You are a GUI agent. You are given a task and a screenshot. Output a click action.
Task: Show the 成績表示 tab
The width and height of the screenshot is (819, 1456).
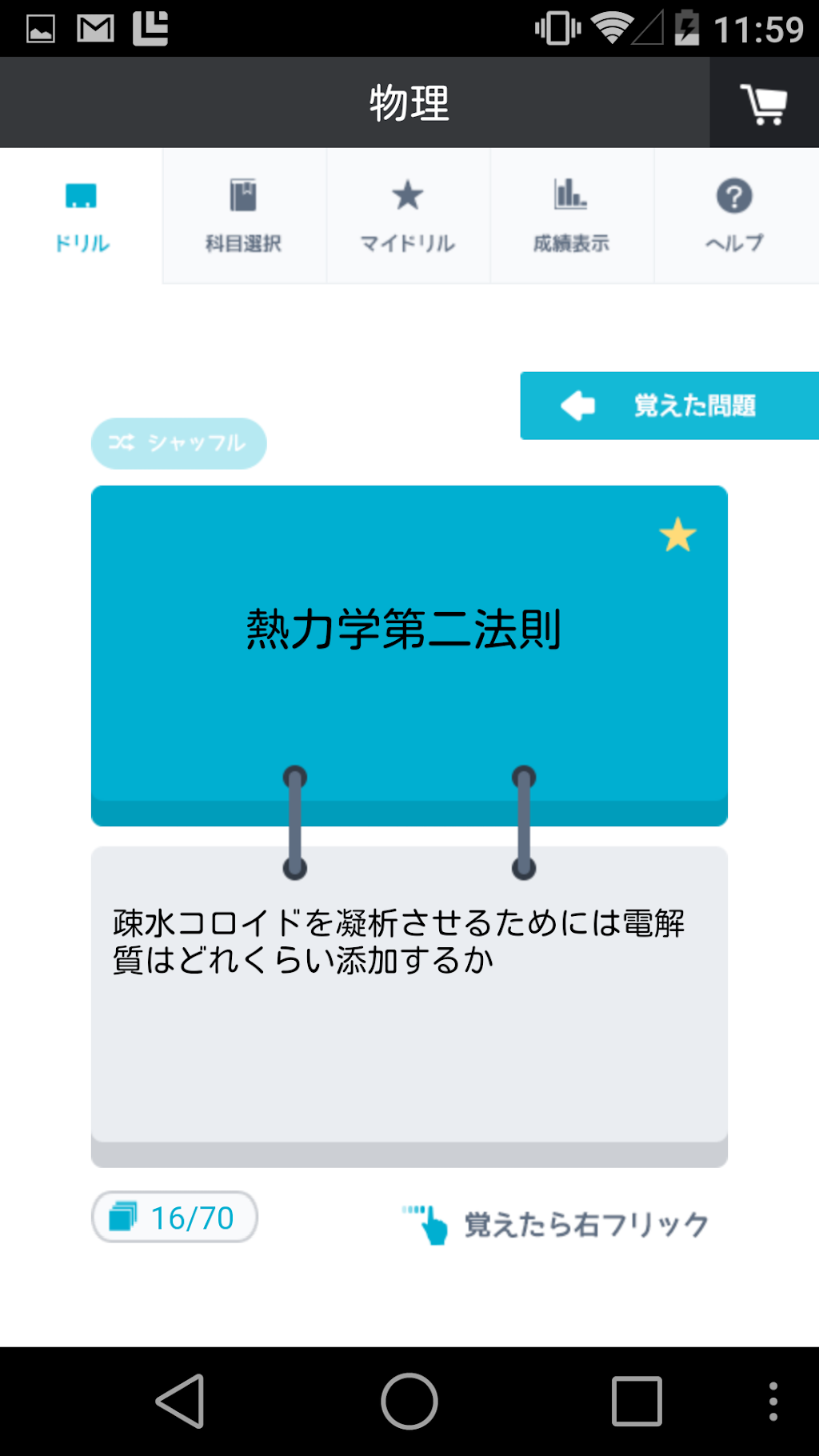[x=572, y=216]
